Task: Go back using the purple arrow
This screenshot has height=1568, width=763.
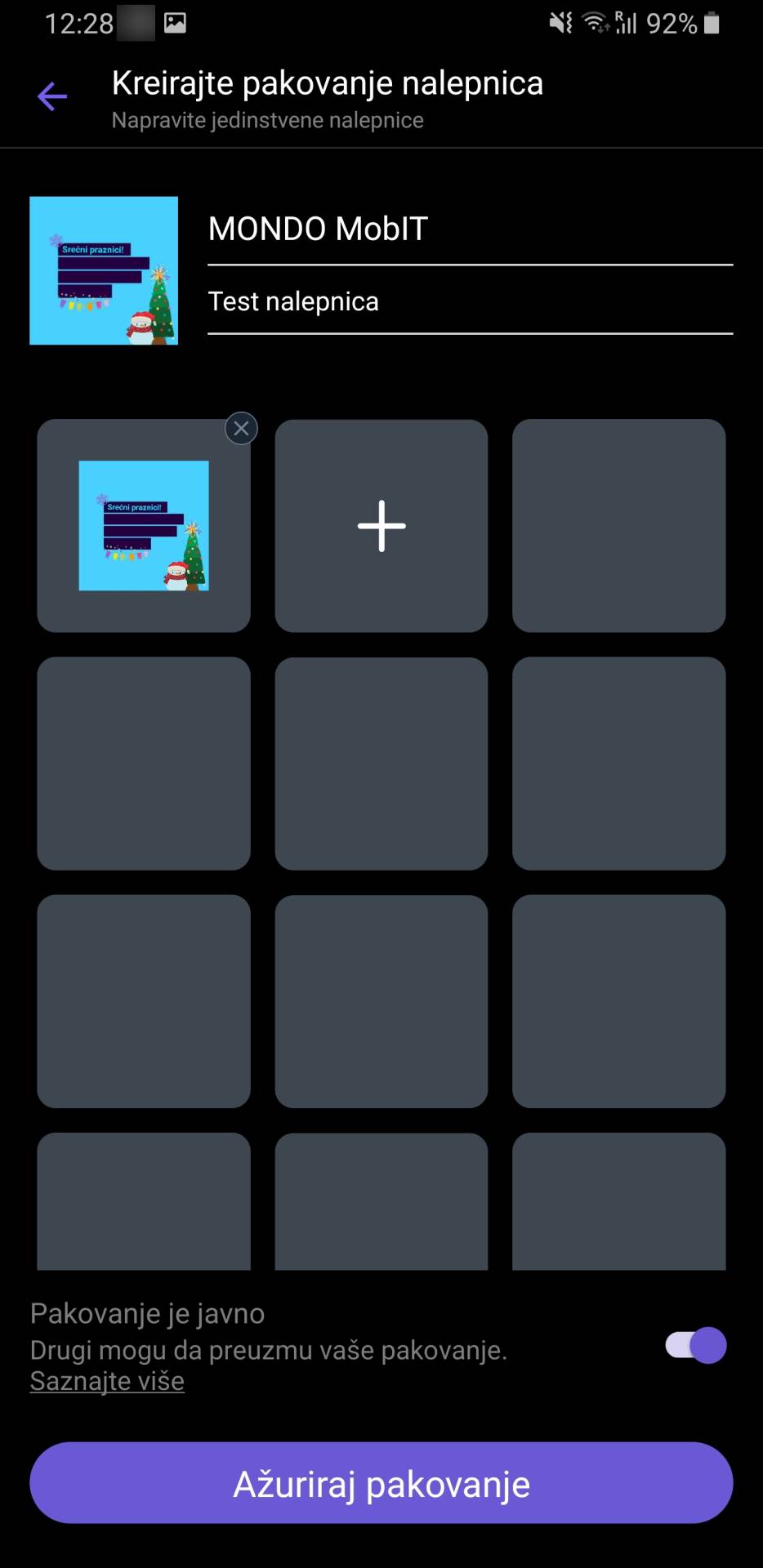Action: (x=52, y=97)
